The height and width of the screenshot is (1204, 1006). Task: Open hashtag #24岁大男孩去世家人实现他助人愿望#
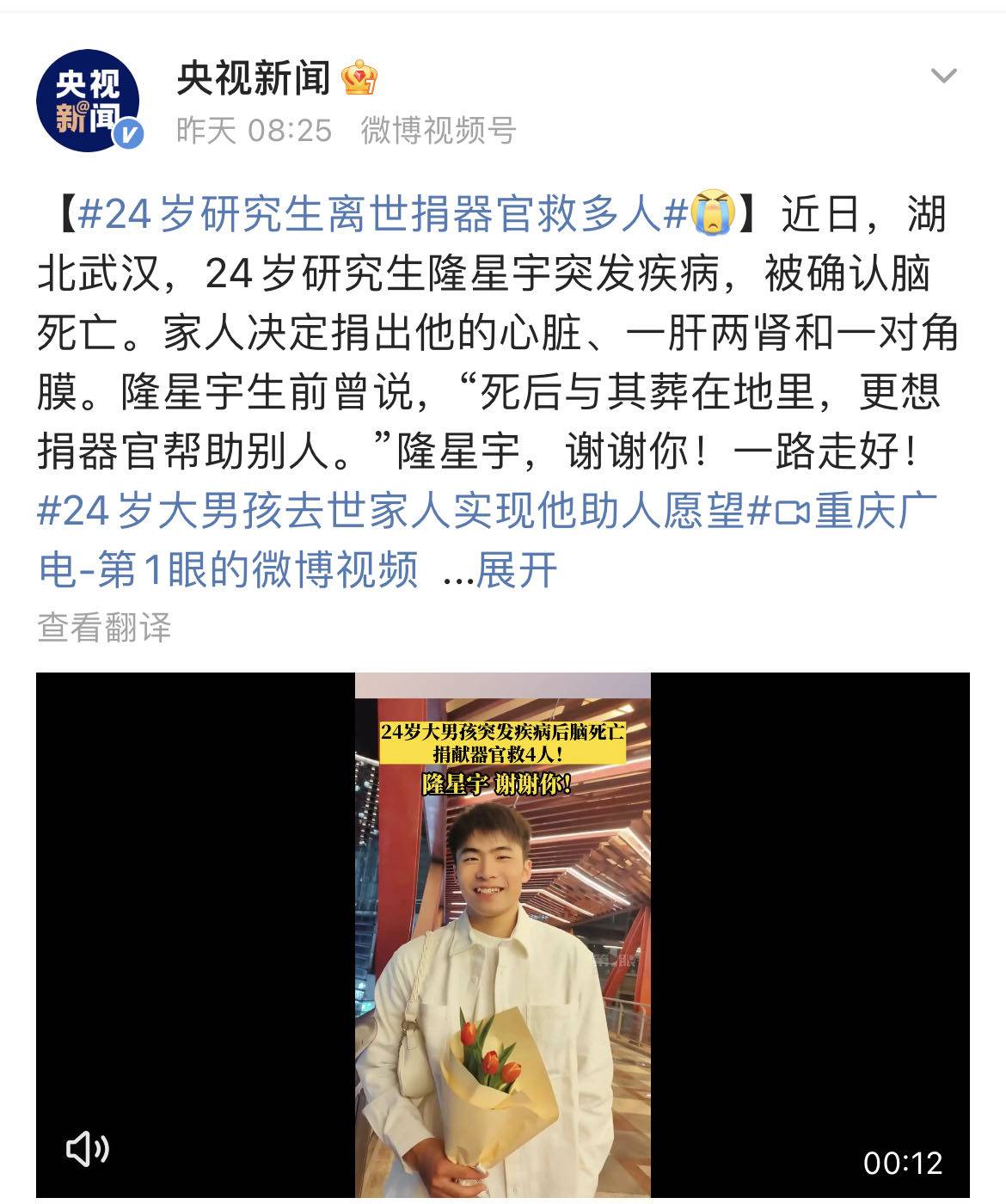(x=404, y=512)
